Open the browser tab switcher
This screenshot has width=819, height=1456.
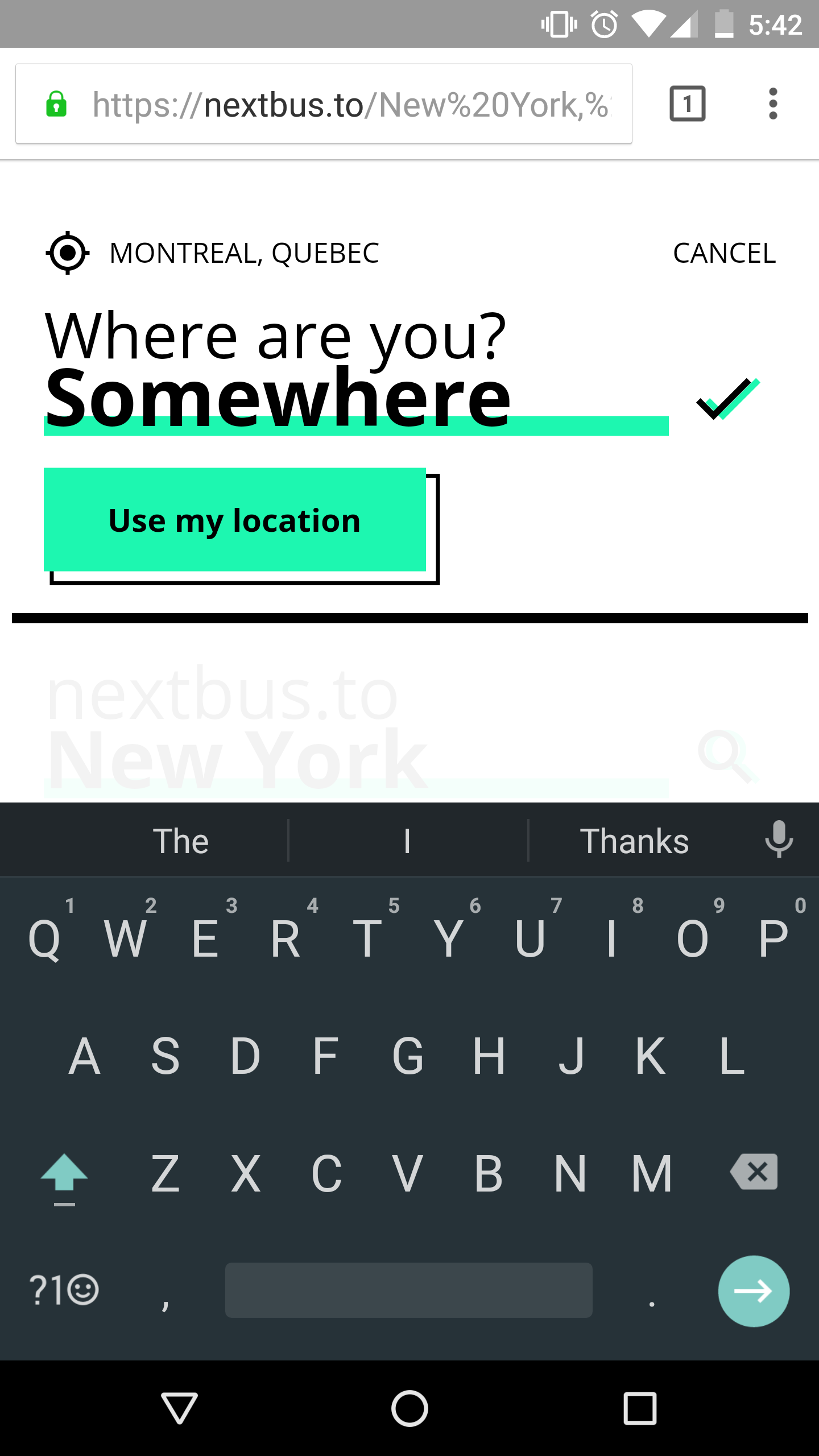pos(688,104)
